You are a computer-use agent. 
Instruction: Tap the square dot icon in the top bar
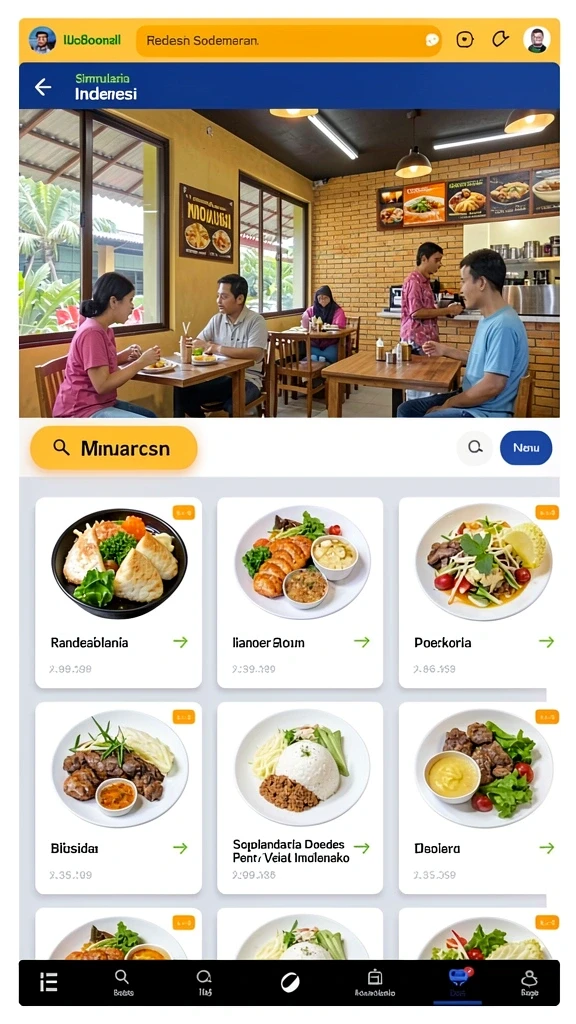click(464, 40)
